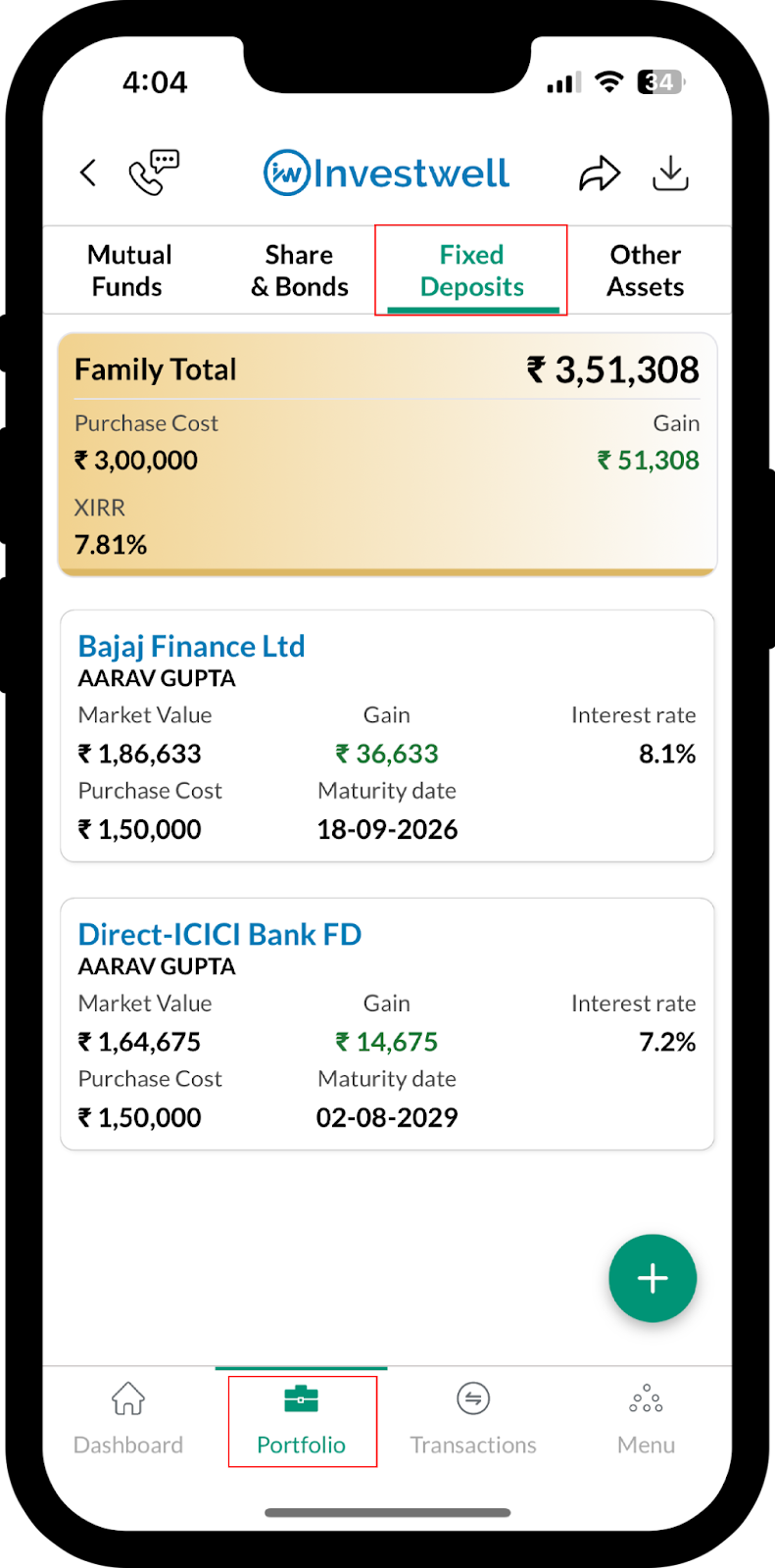Open the Portfolio tab

302,1420
